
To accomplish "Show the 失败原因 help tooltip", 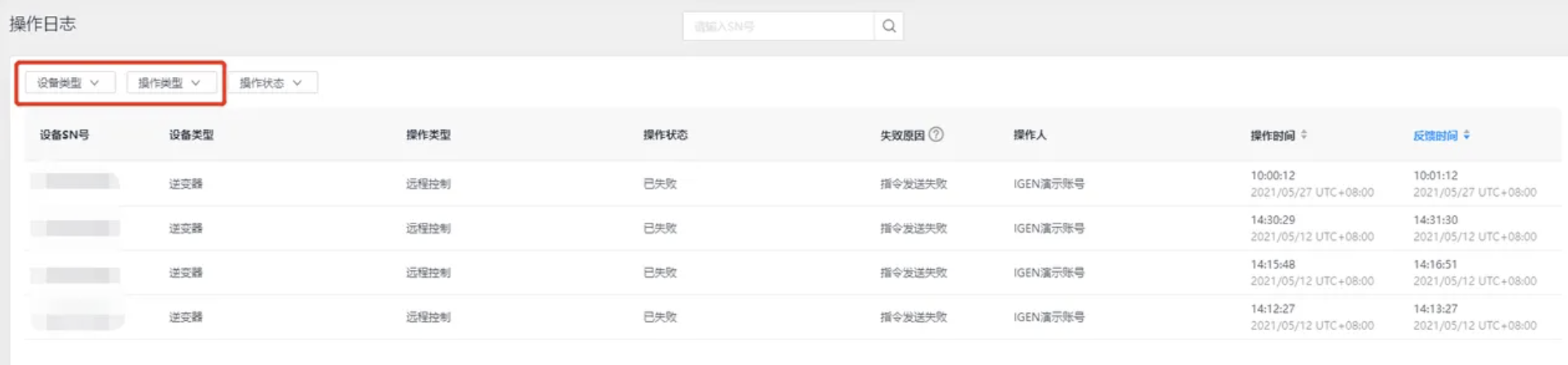I will [x=936, y=134].
